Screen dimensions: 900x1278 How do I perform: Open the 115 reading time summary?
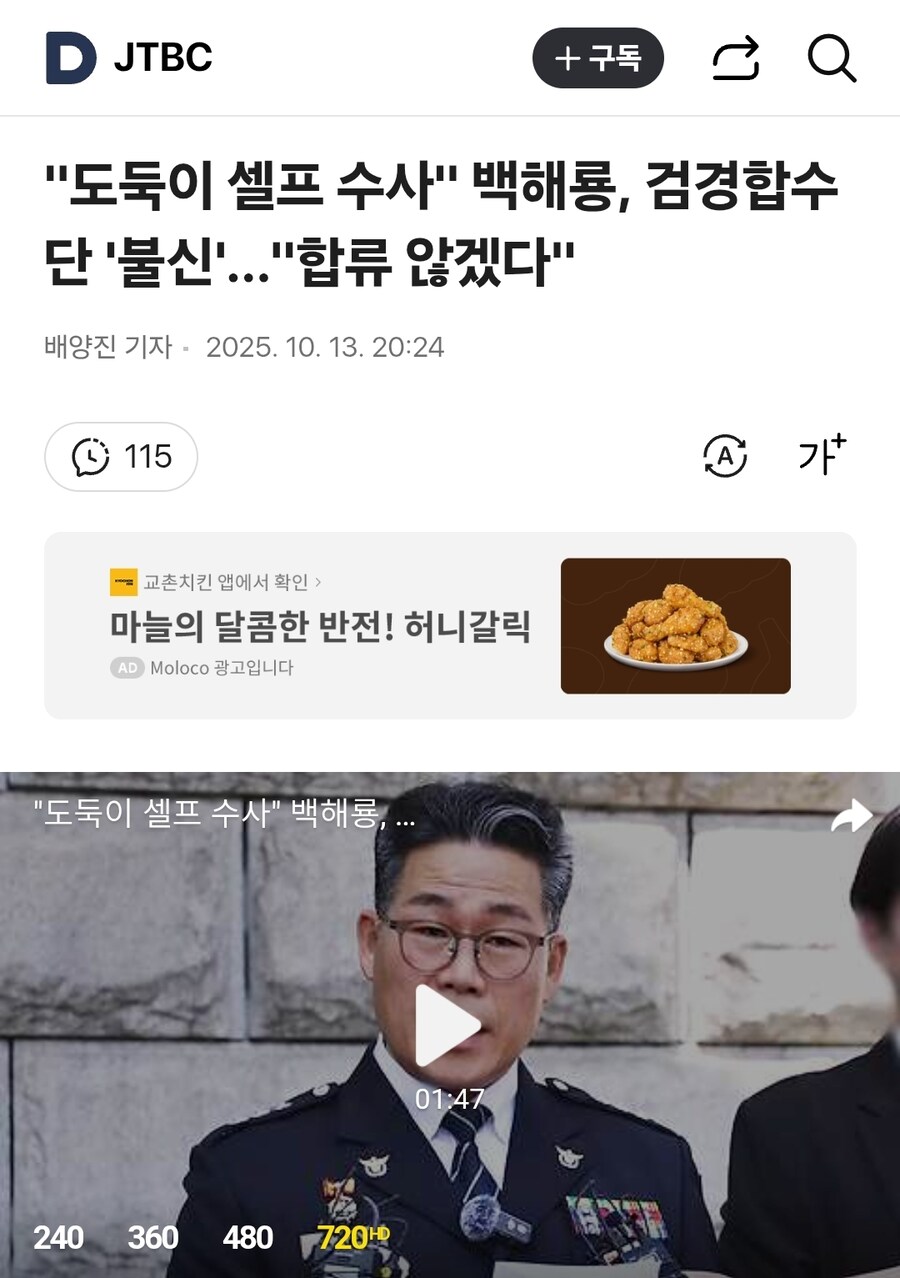tap(121, 457)
